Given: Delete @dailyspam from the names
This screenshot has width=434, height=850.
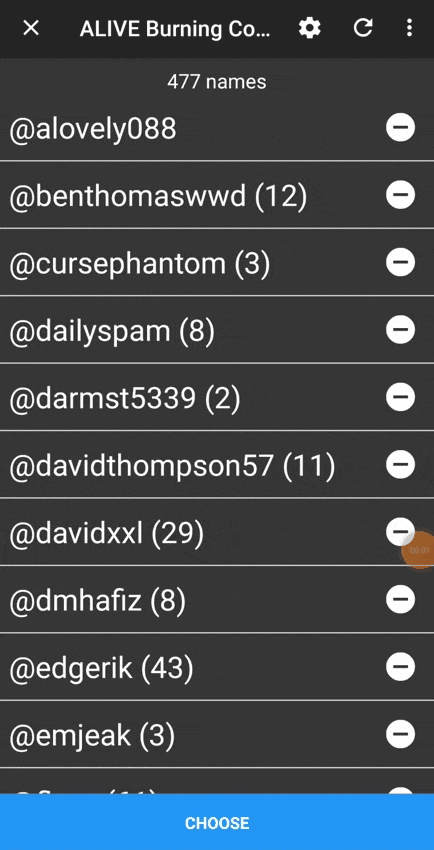Looking at the screenshot, I should click(400, 330).
